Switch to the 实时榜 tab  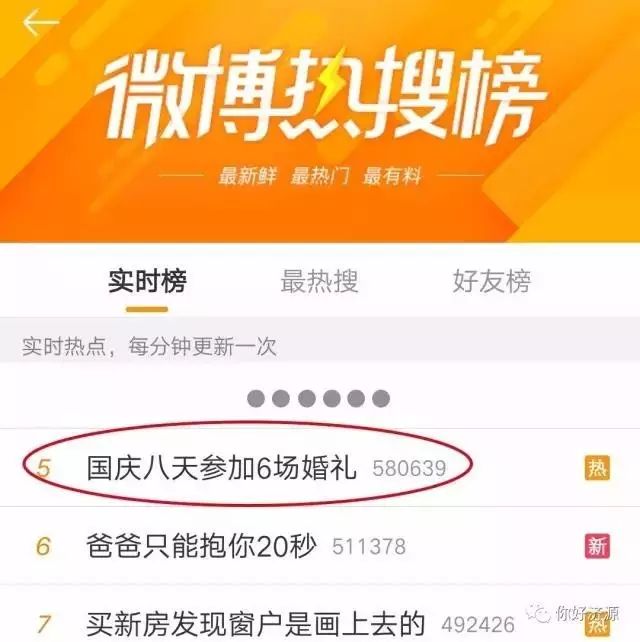(x=147, y=282)
